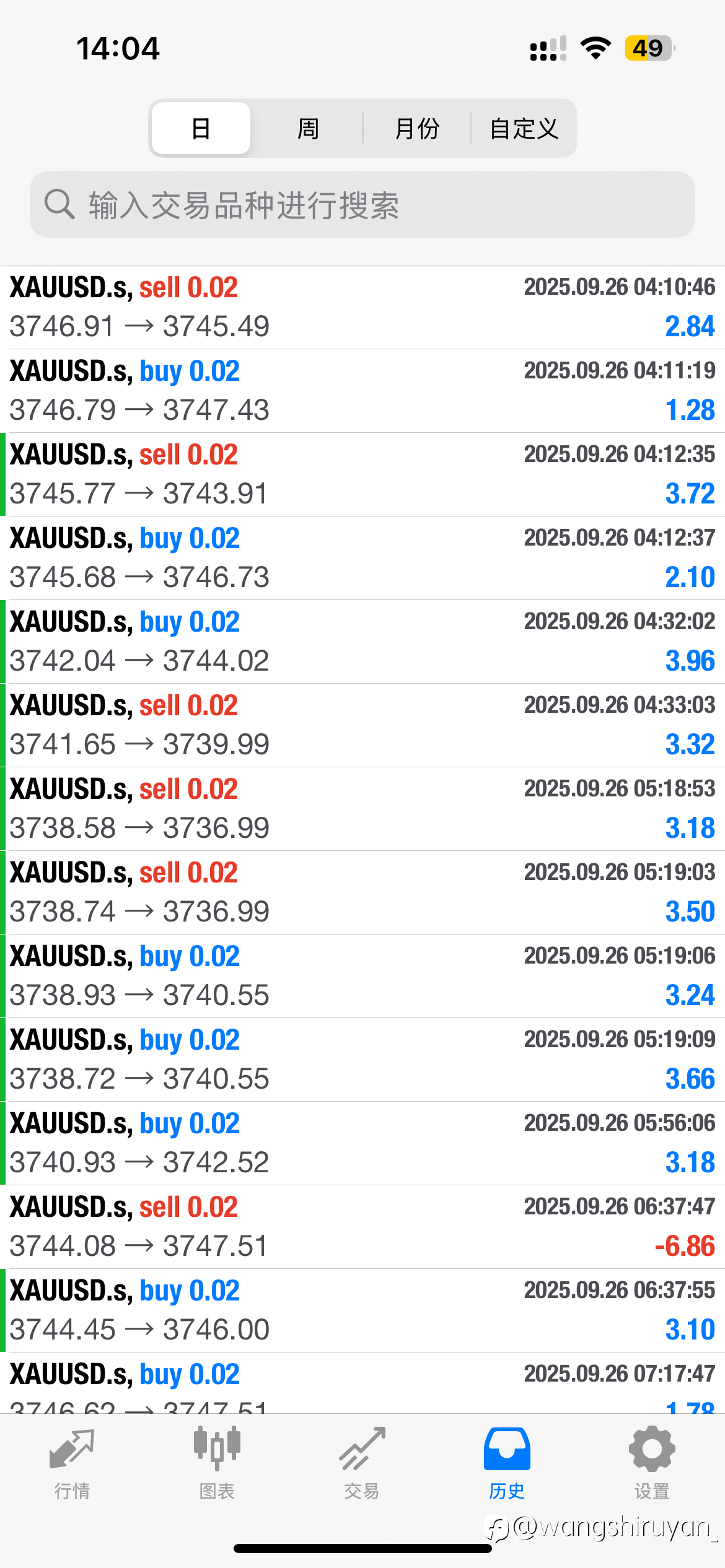The width and height of the screenshot is (725, 1568).
Task: Open the losing sell trade of -6.86
Action: pos(362,1227)
